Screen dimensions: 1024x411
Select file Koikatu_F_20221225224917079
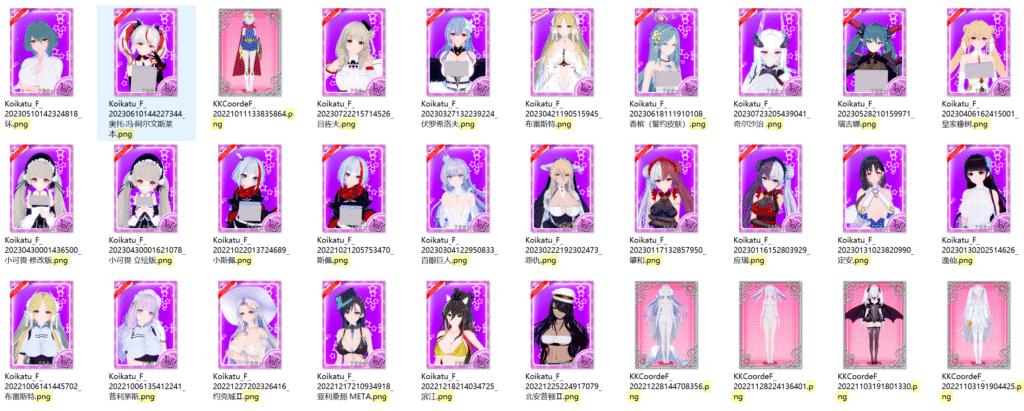(x=559, y=323)
